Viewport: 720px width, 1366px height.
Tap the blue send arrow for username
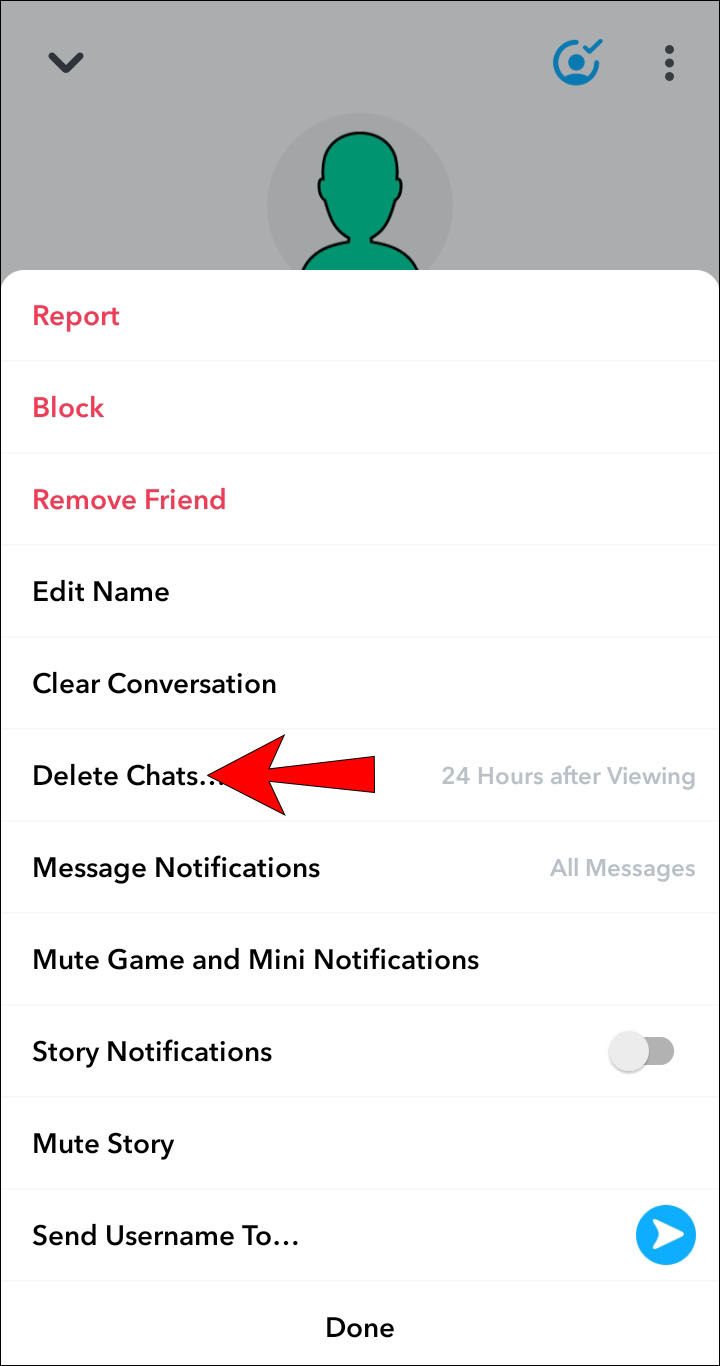[666, 1236]
